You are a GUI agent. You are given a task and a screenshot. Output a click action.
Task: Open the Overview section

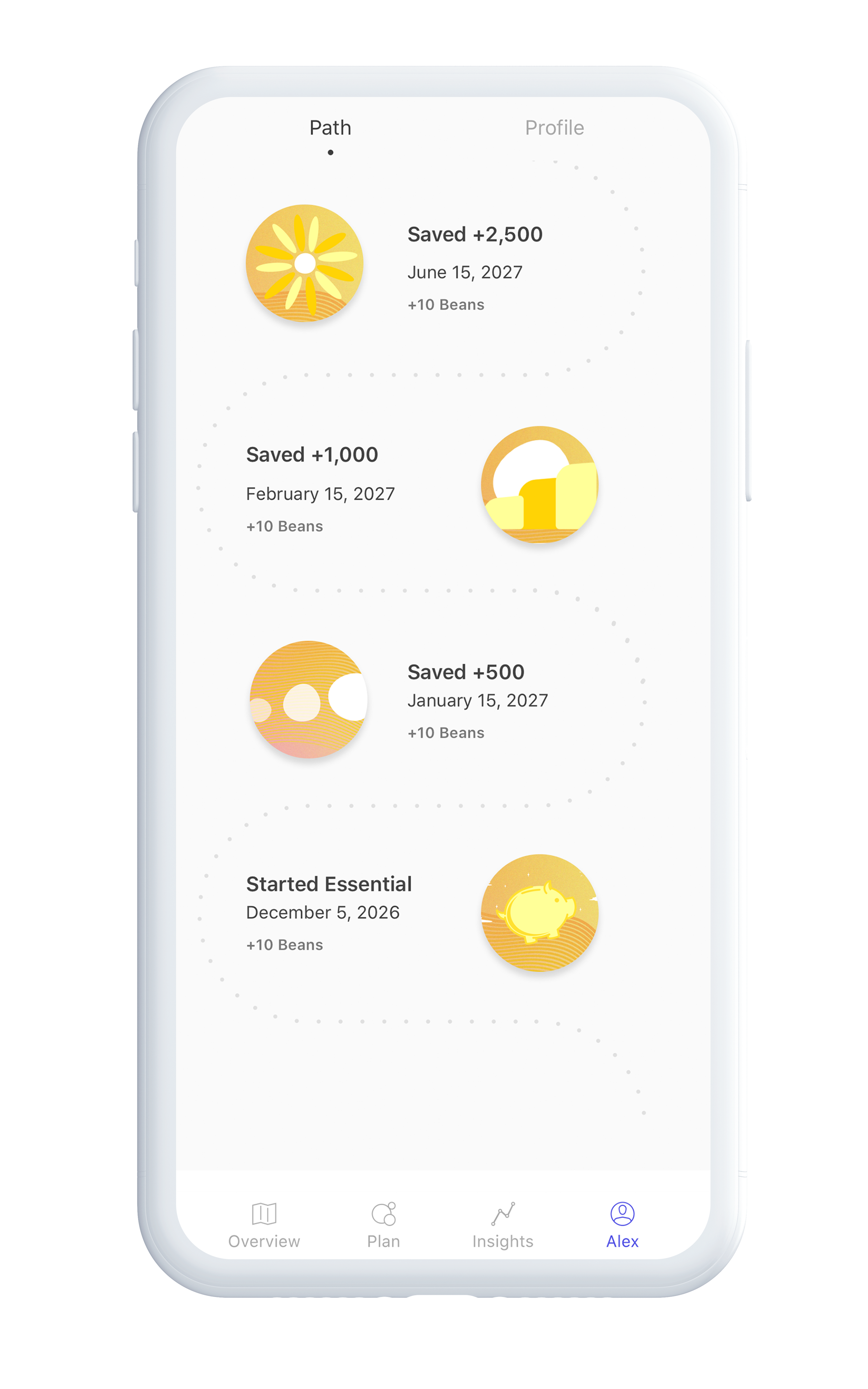tap(264, 1225)
